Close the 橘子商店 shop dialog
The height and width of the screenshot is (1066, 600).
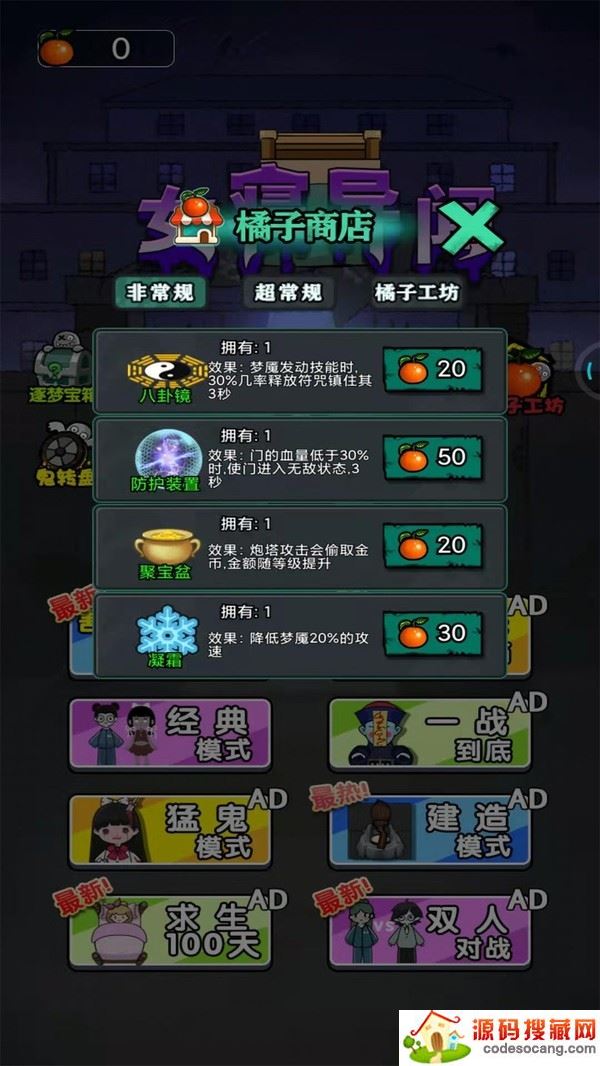coord(476,227)
